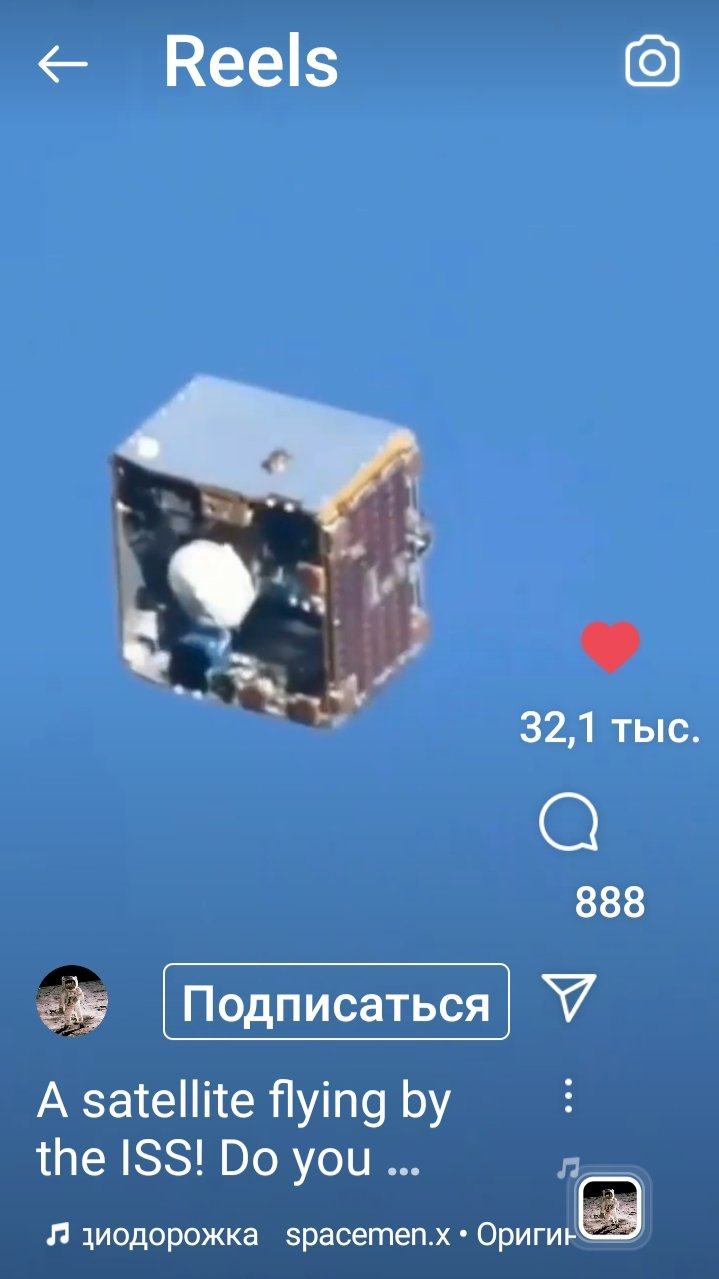Open the author's astronaut profile avatar
This screenshot has width=719, height=1279.
click(x=72, y=1001)
